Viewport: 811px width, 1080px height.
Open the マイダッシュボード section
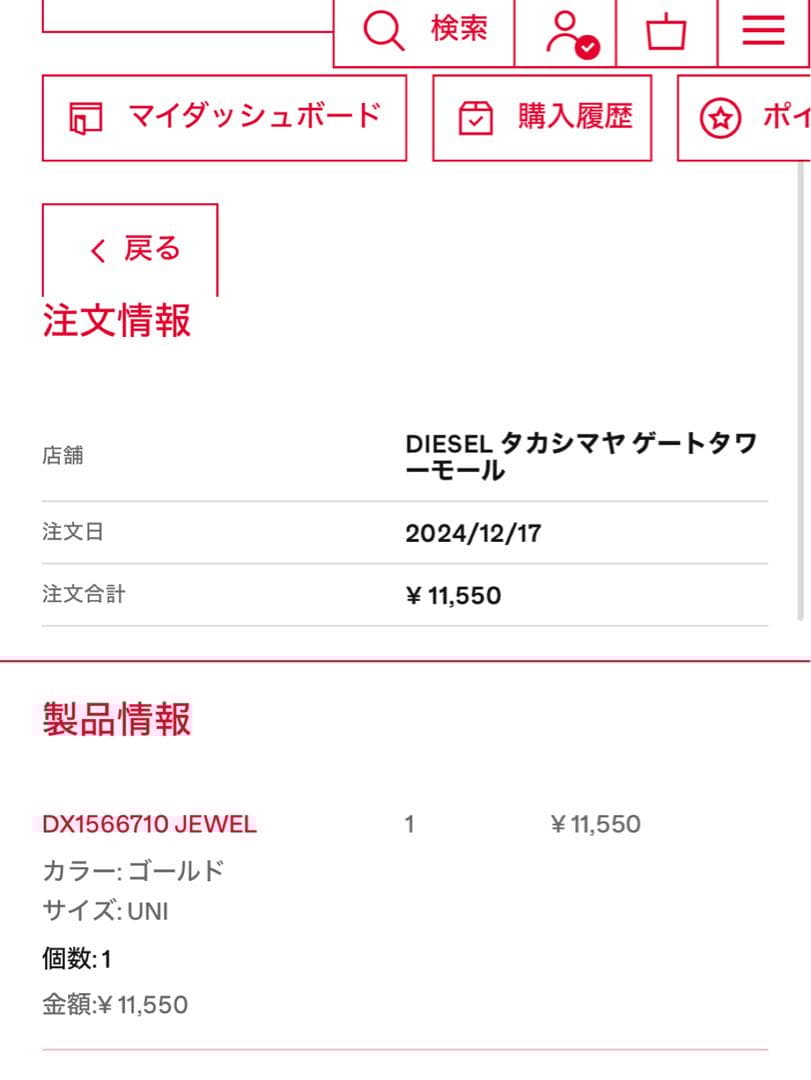coord(222,115)
